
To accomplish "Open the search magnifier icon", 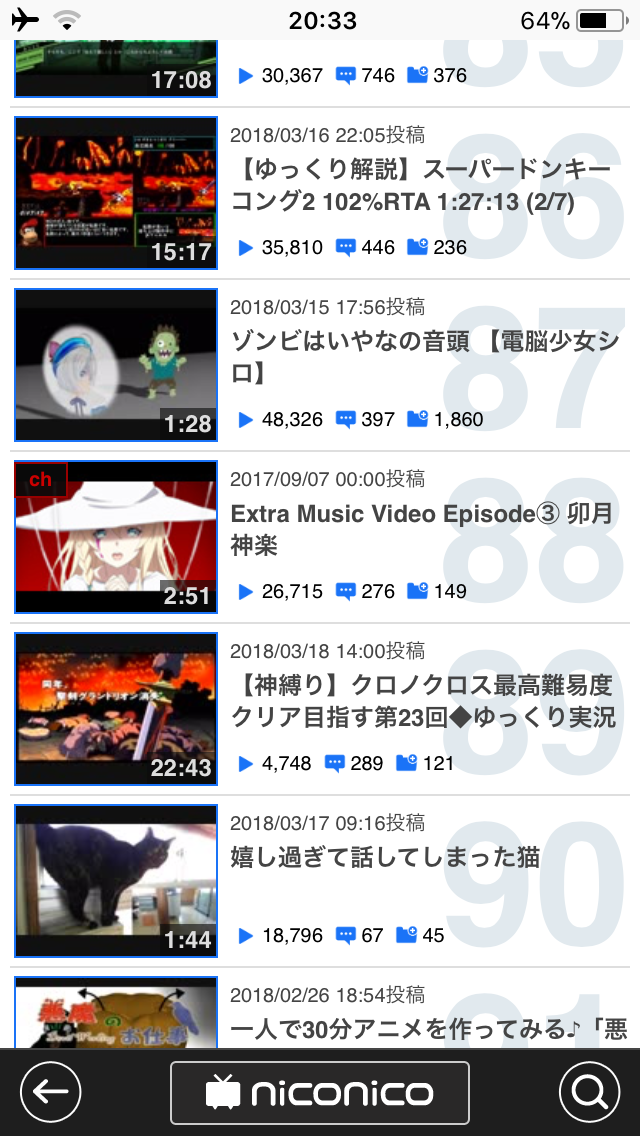I will tap(589, 1092).
